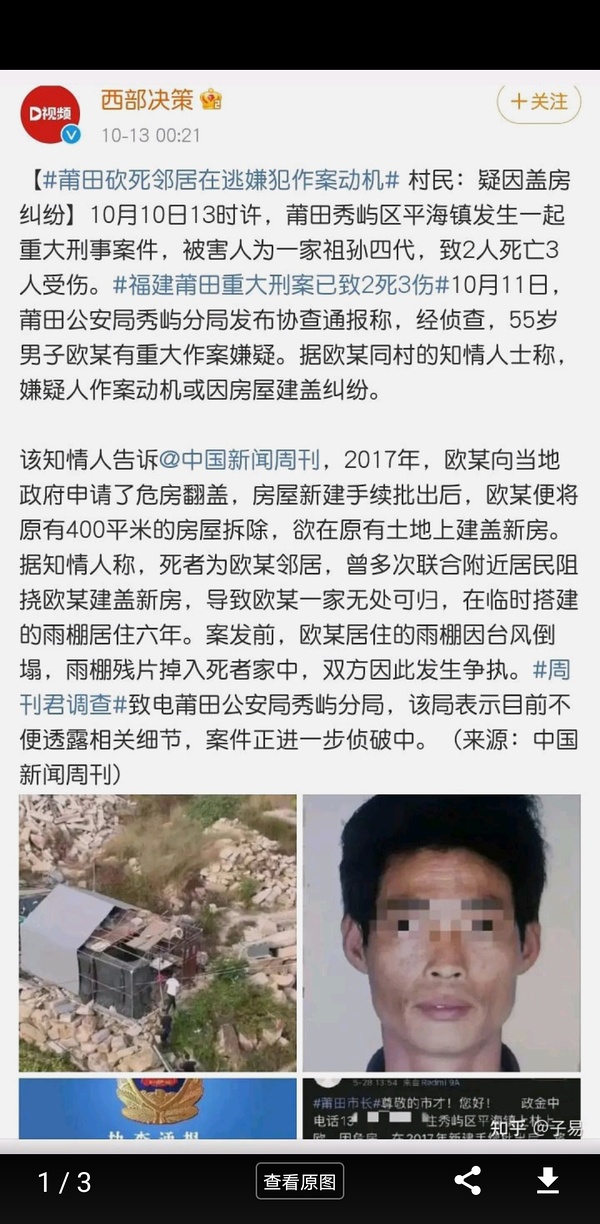Download the image to the device
600x1224 pixels.
coord(547,1181)
